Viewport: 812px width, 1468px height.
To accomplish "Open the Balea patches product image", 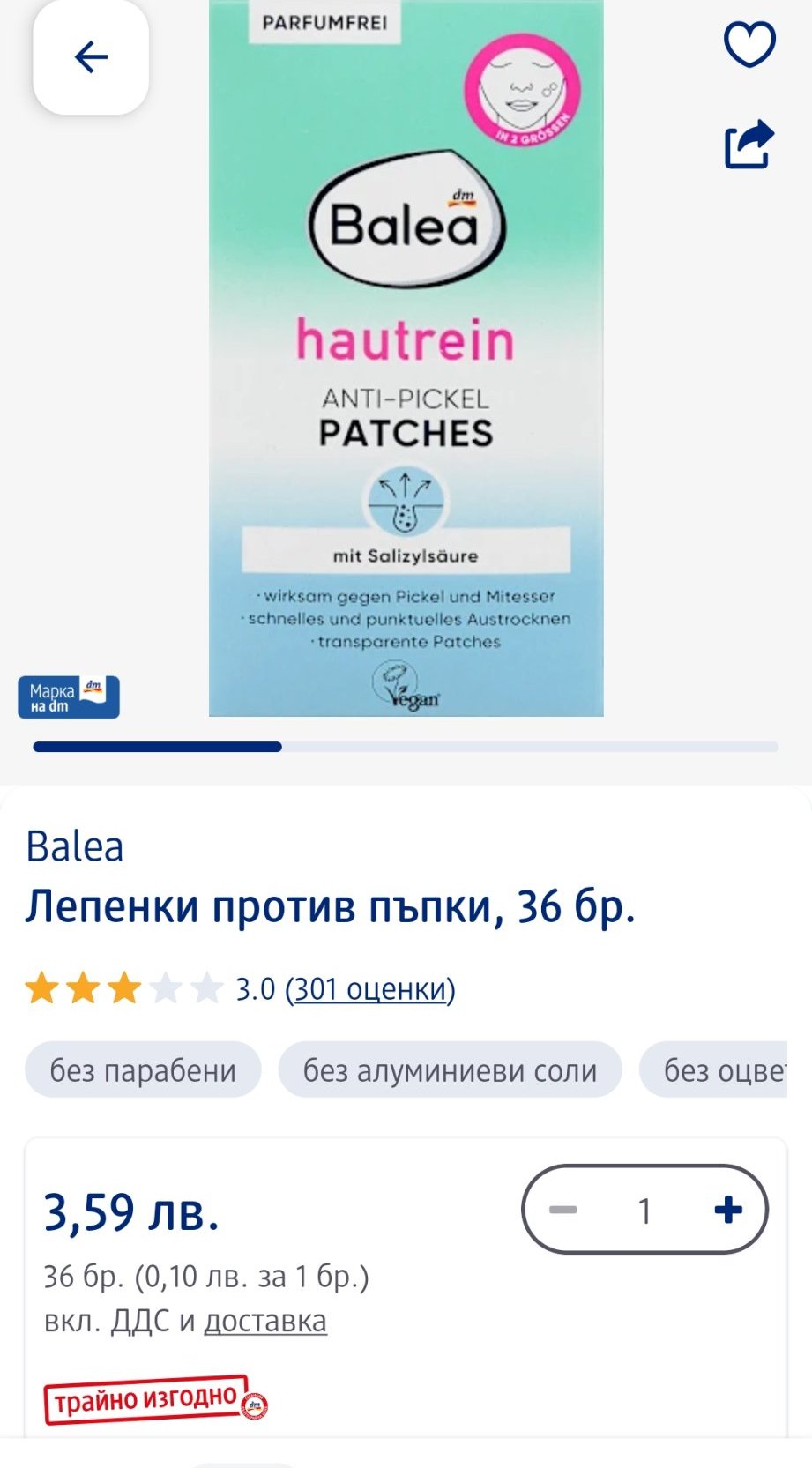I will pos(406,357).
